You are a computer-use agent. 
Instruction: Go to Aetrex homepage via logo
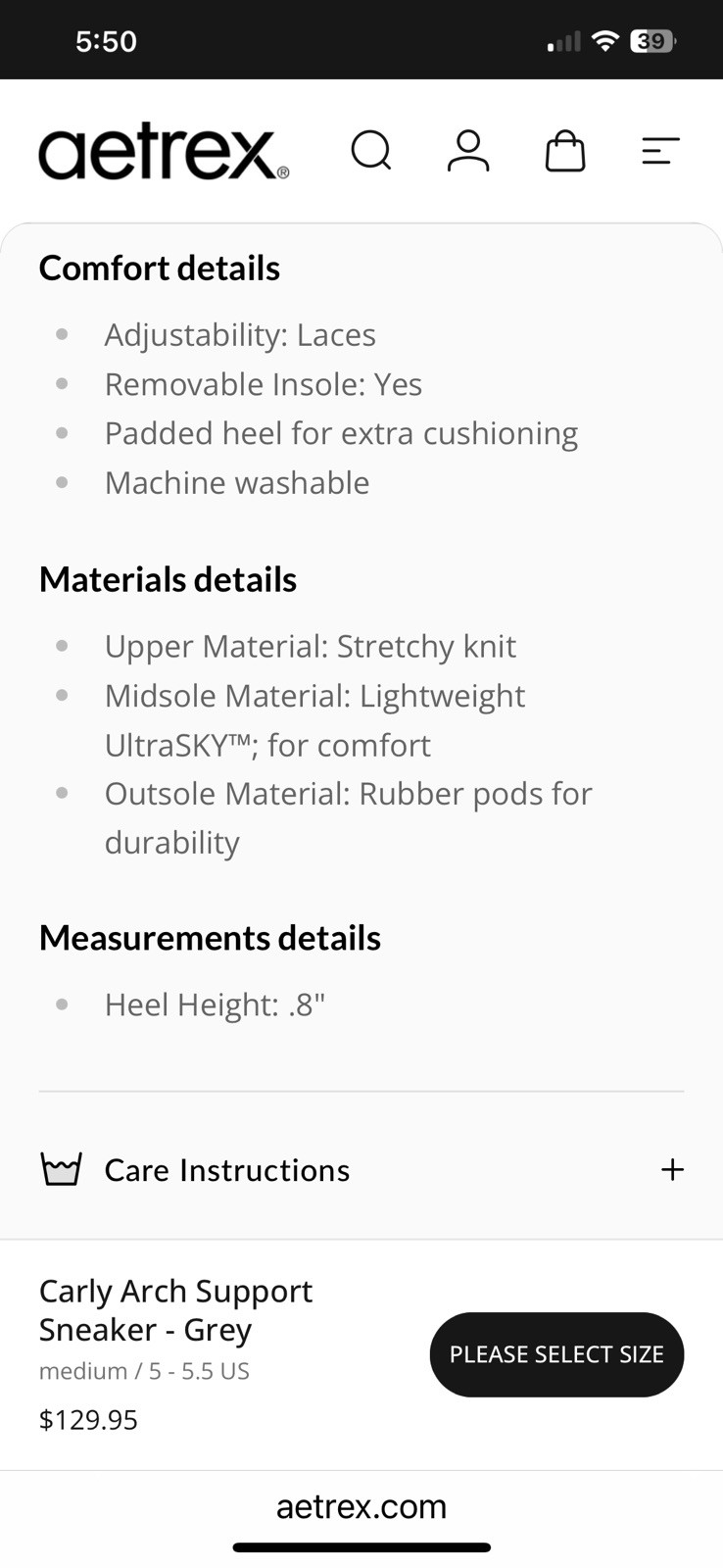(x=164, y=152)
